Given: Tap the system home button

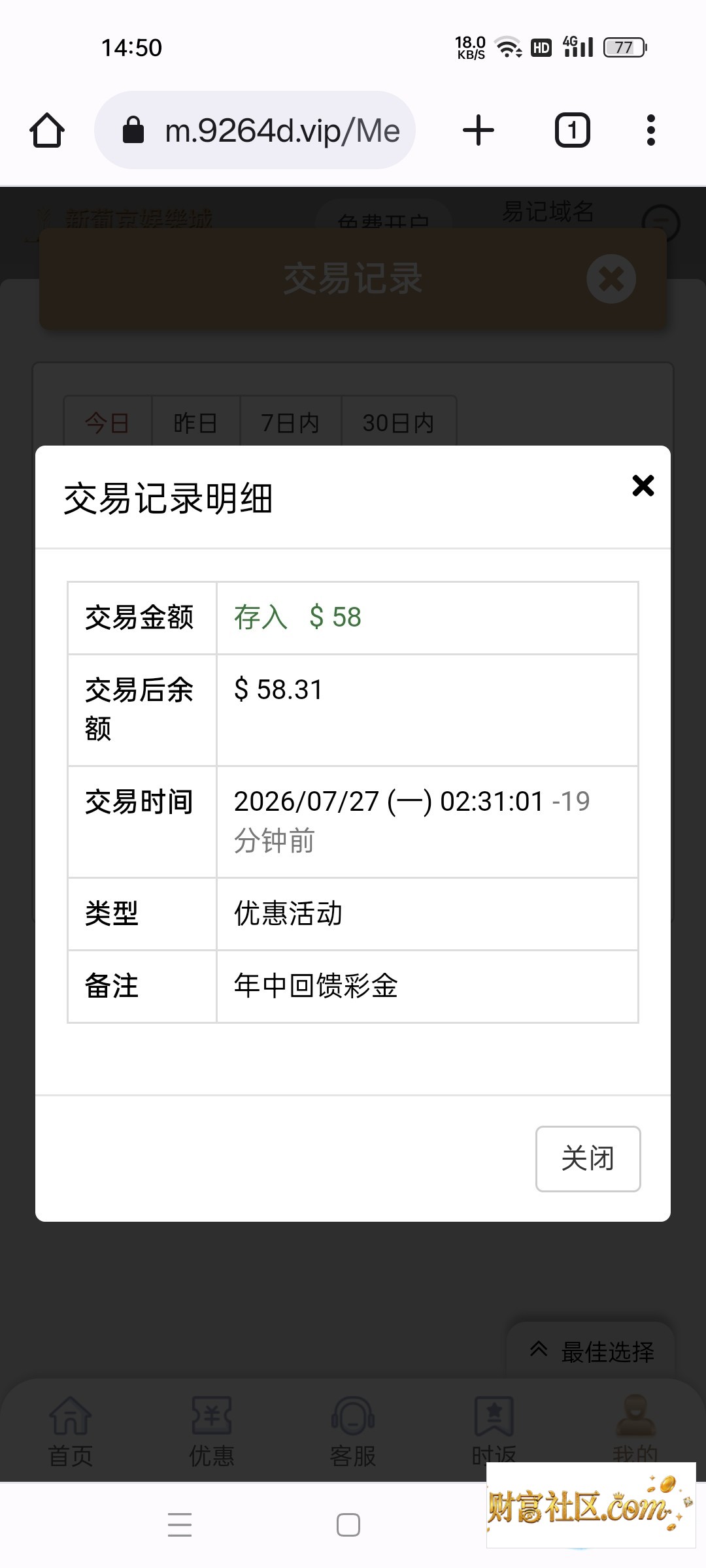Looking at the screenshot, I should (x=348, y=1524).
